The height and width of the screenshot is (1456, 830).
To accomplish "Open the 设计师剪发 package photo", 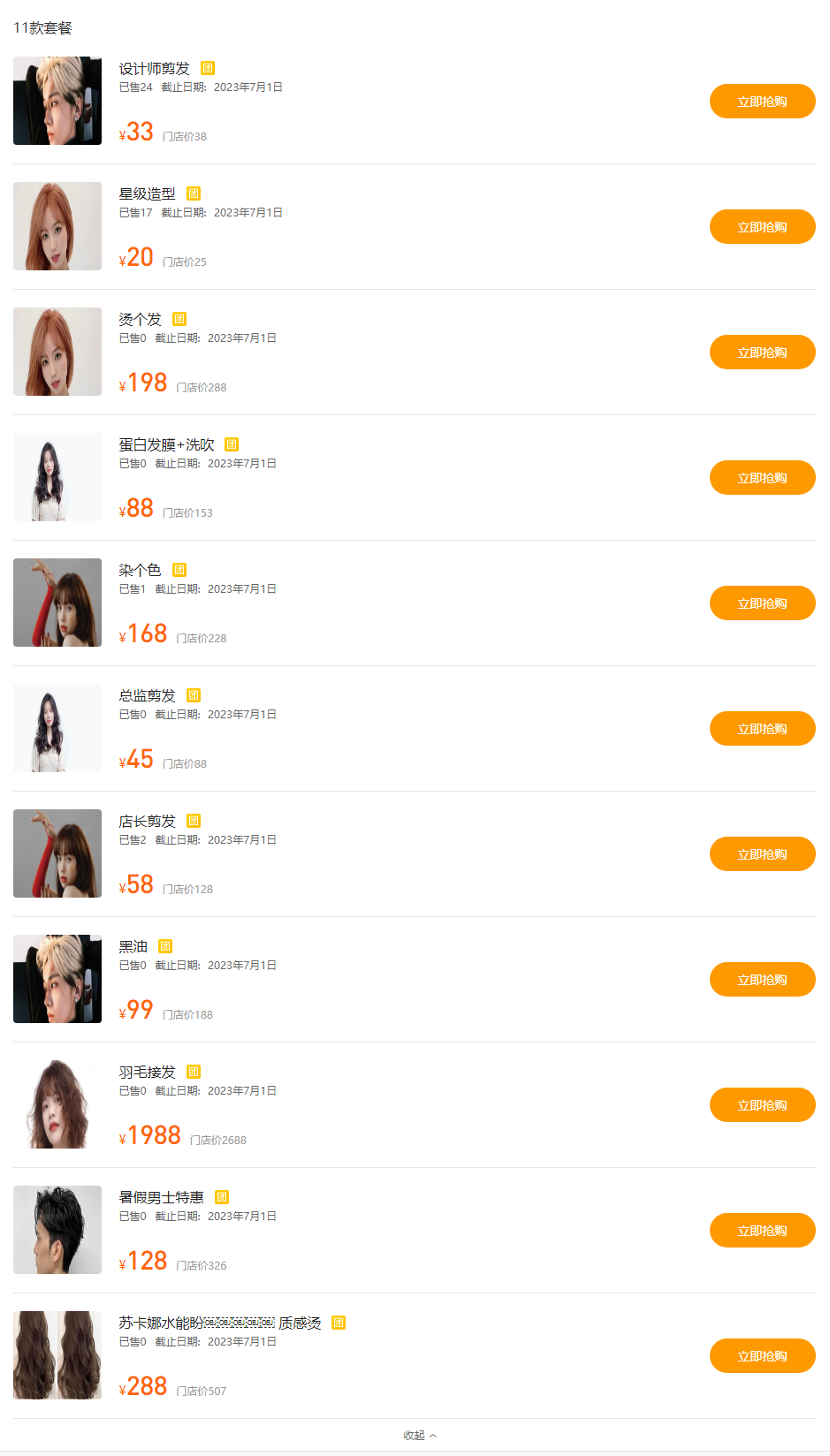I will tap(57, 101).
